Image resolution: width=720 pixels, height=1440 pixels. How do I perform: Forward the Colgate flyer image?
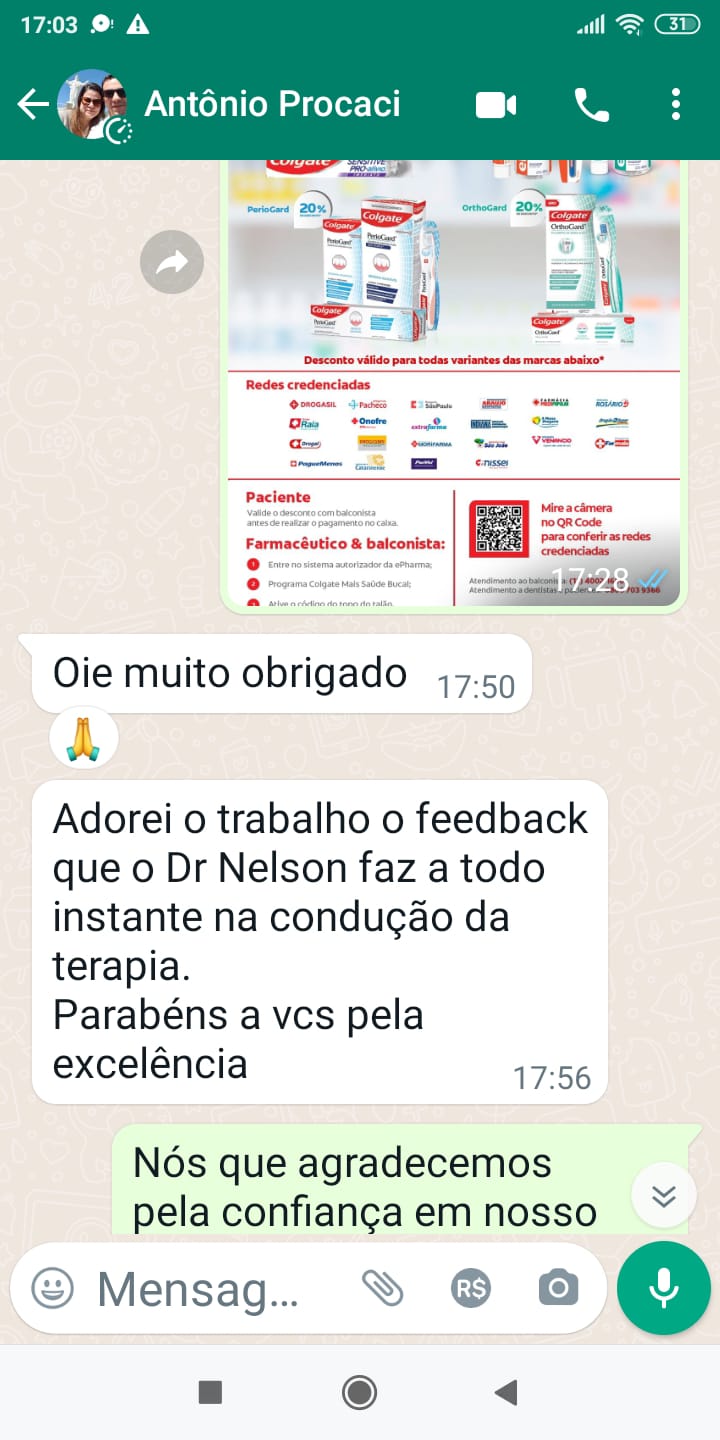(x=172, y=263)
